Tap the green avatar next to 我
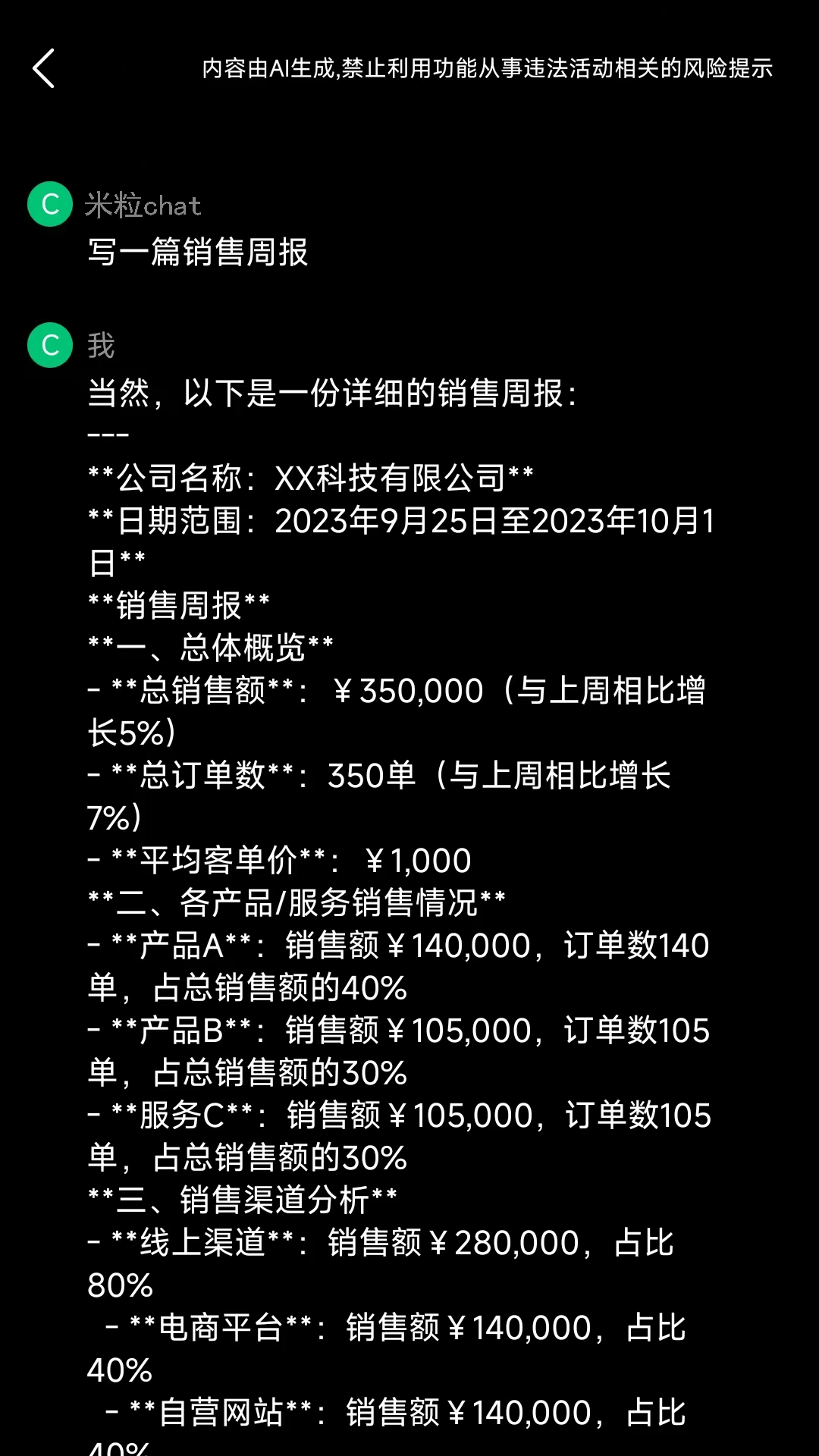 click(x=49, y=345)
